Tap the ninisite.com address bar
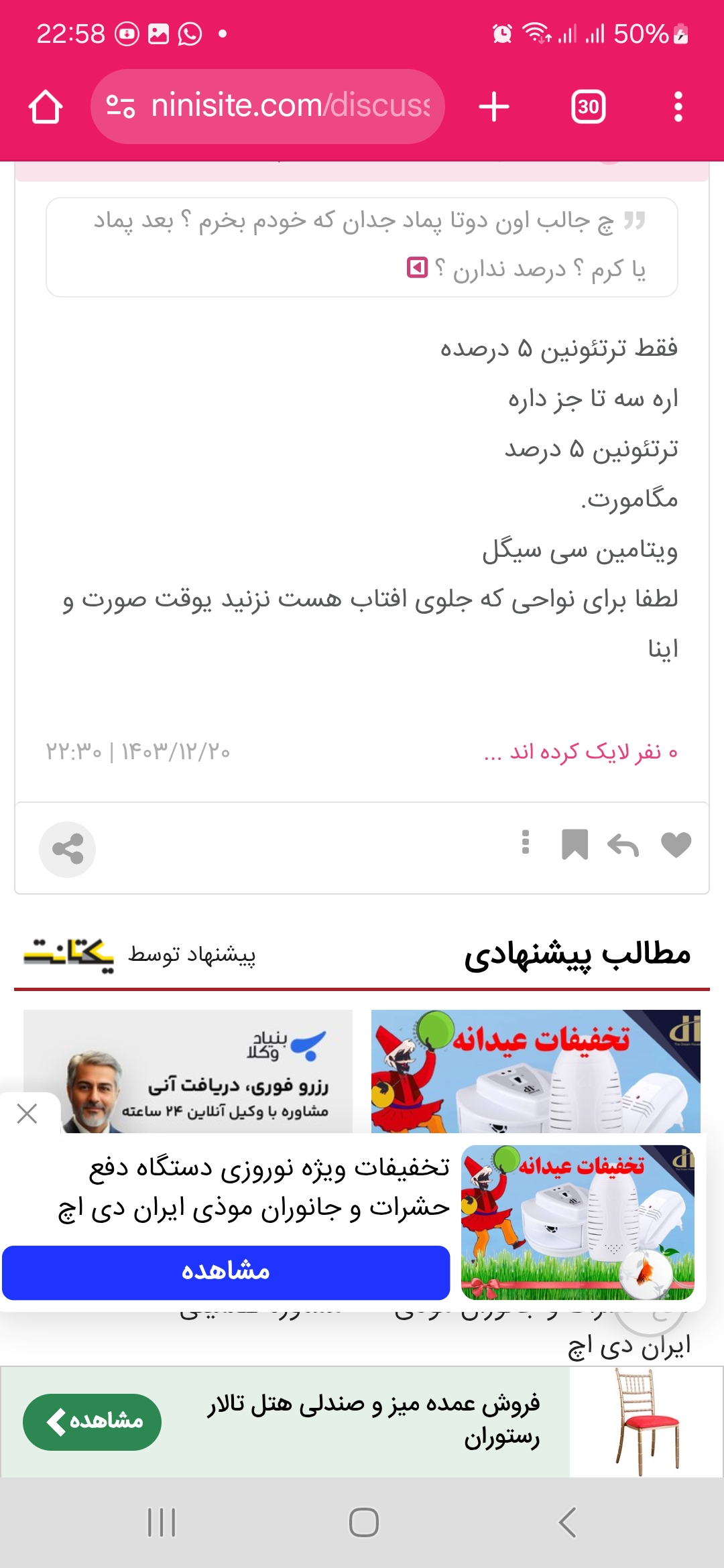This screenshot has width=724, height=1568. [268, 107]
